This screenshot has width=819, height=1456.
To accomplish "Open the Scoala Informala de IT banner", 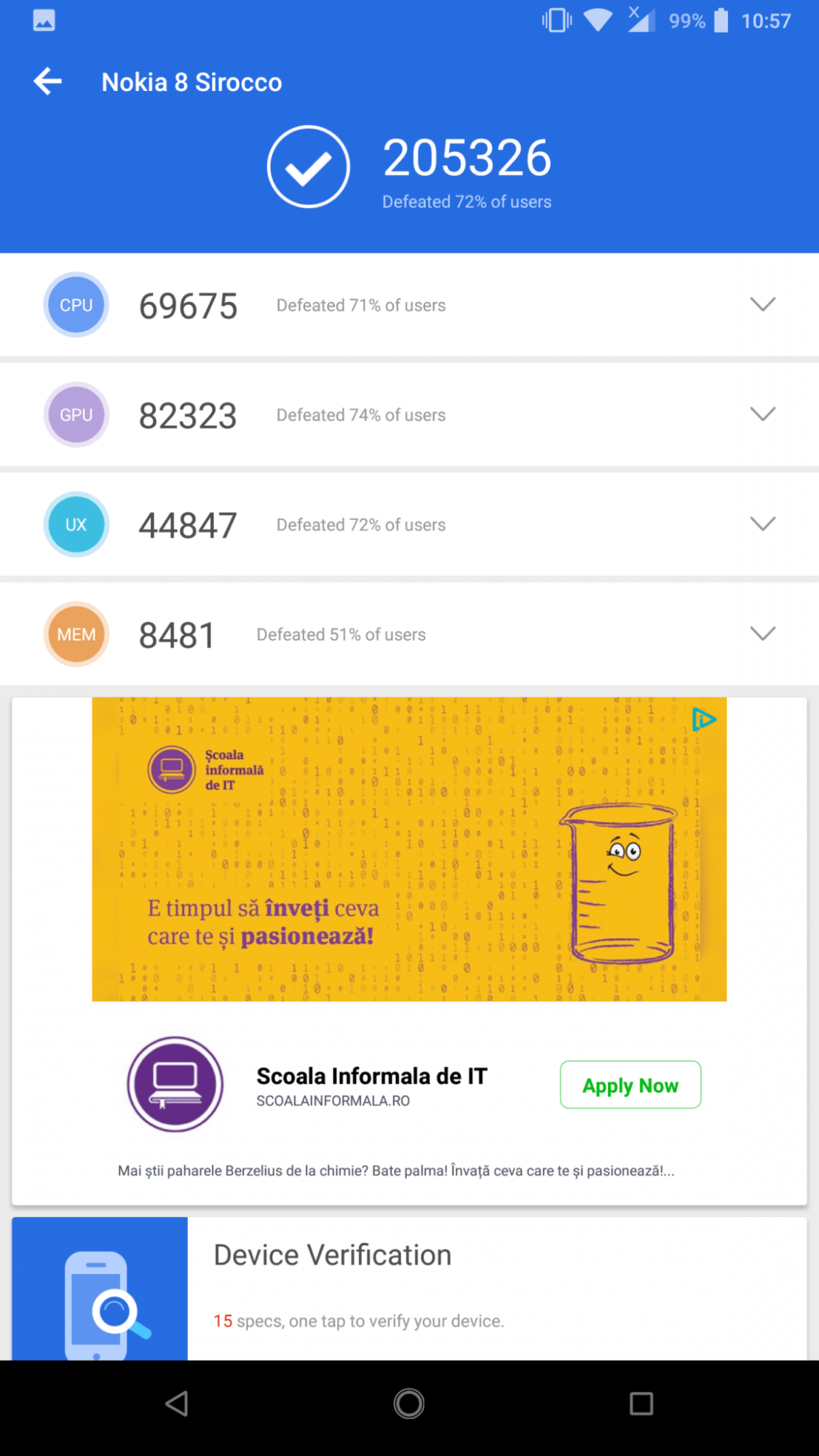I will click(408, 849).
